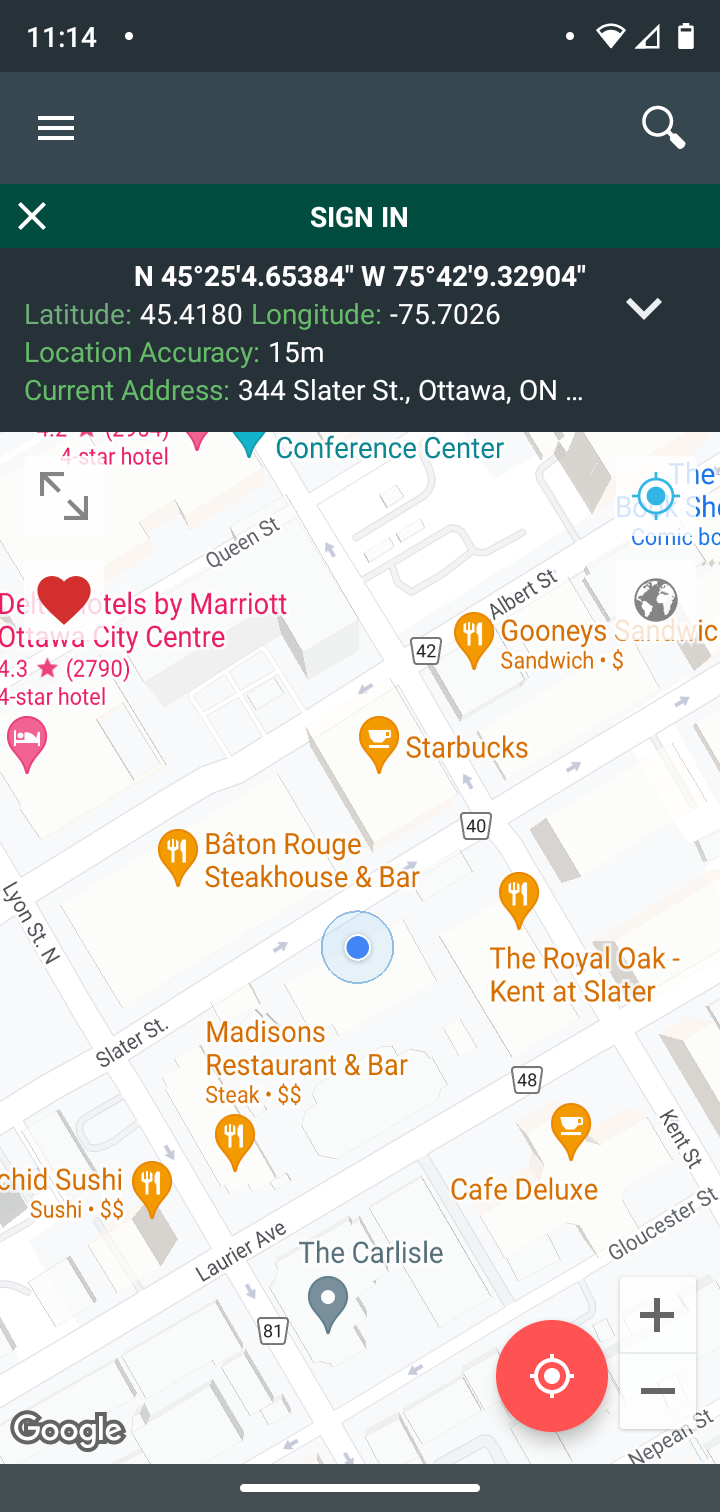Viewport: 720px width, 1512px height.
Task: Tap the SIGN IN button
Action: point(359,217)
